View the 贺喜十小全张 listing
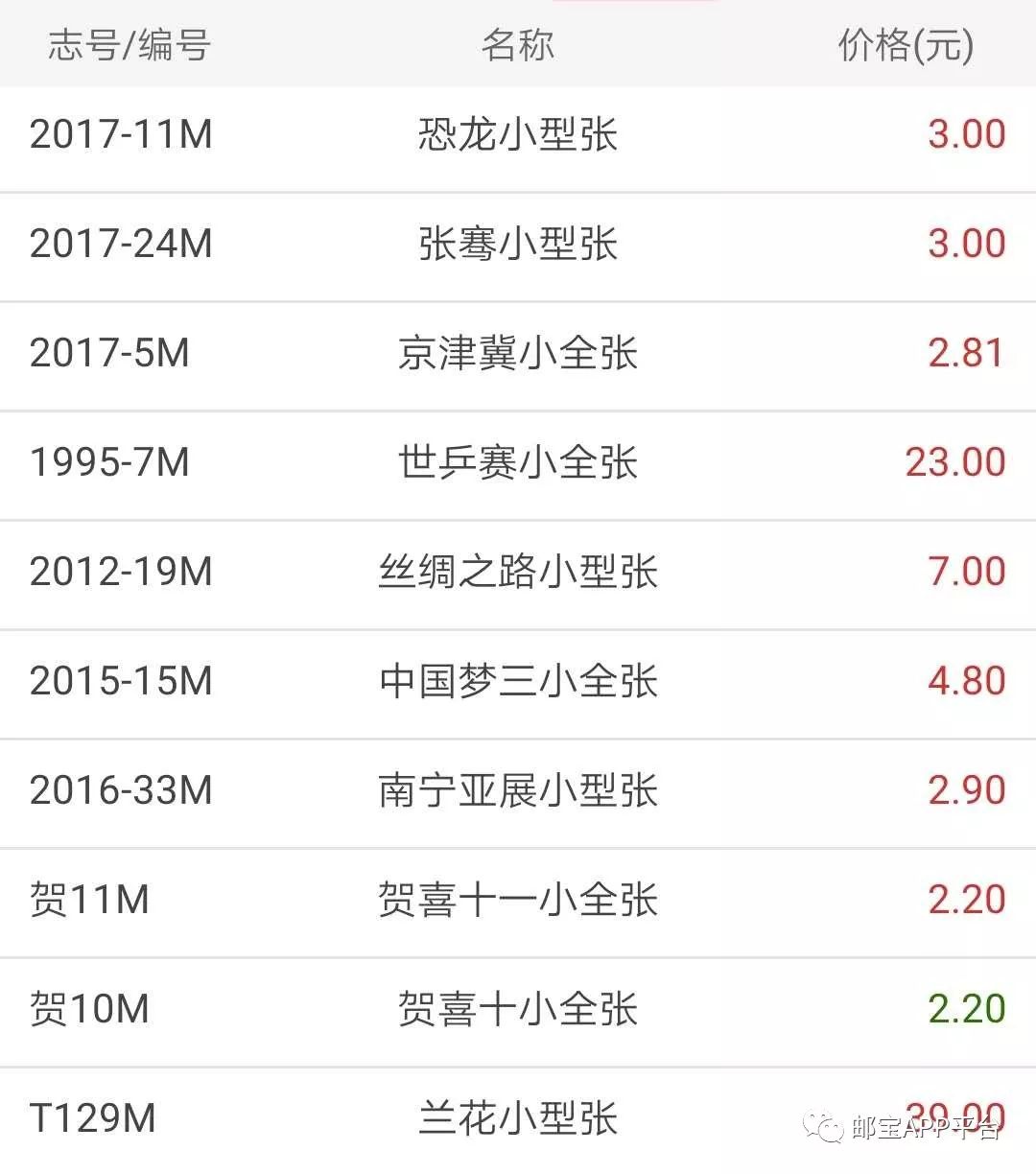The image size is (1036, 1174). (x=518, y=1010)
